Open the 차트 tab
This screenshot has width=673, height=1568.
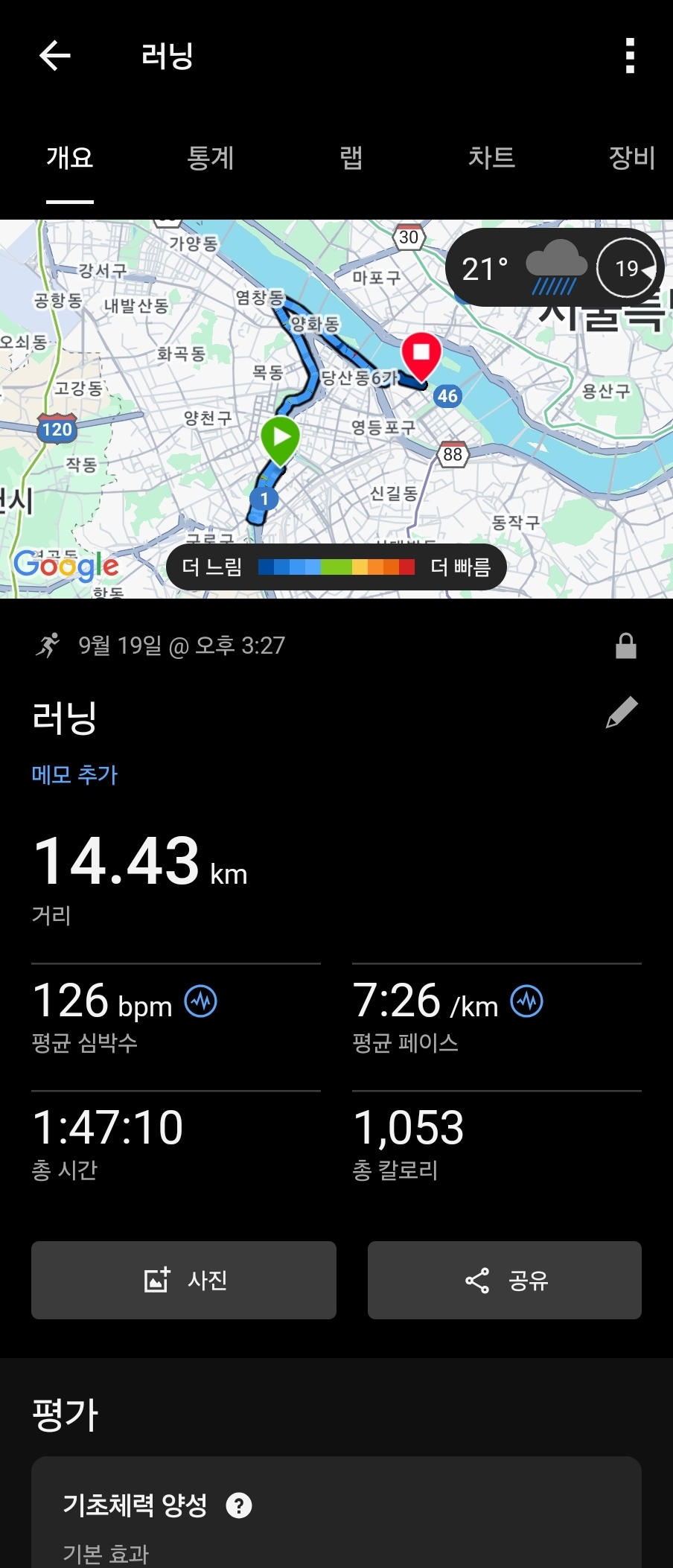[491, 158]
